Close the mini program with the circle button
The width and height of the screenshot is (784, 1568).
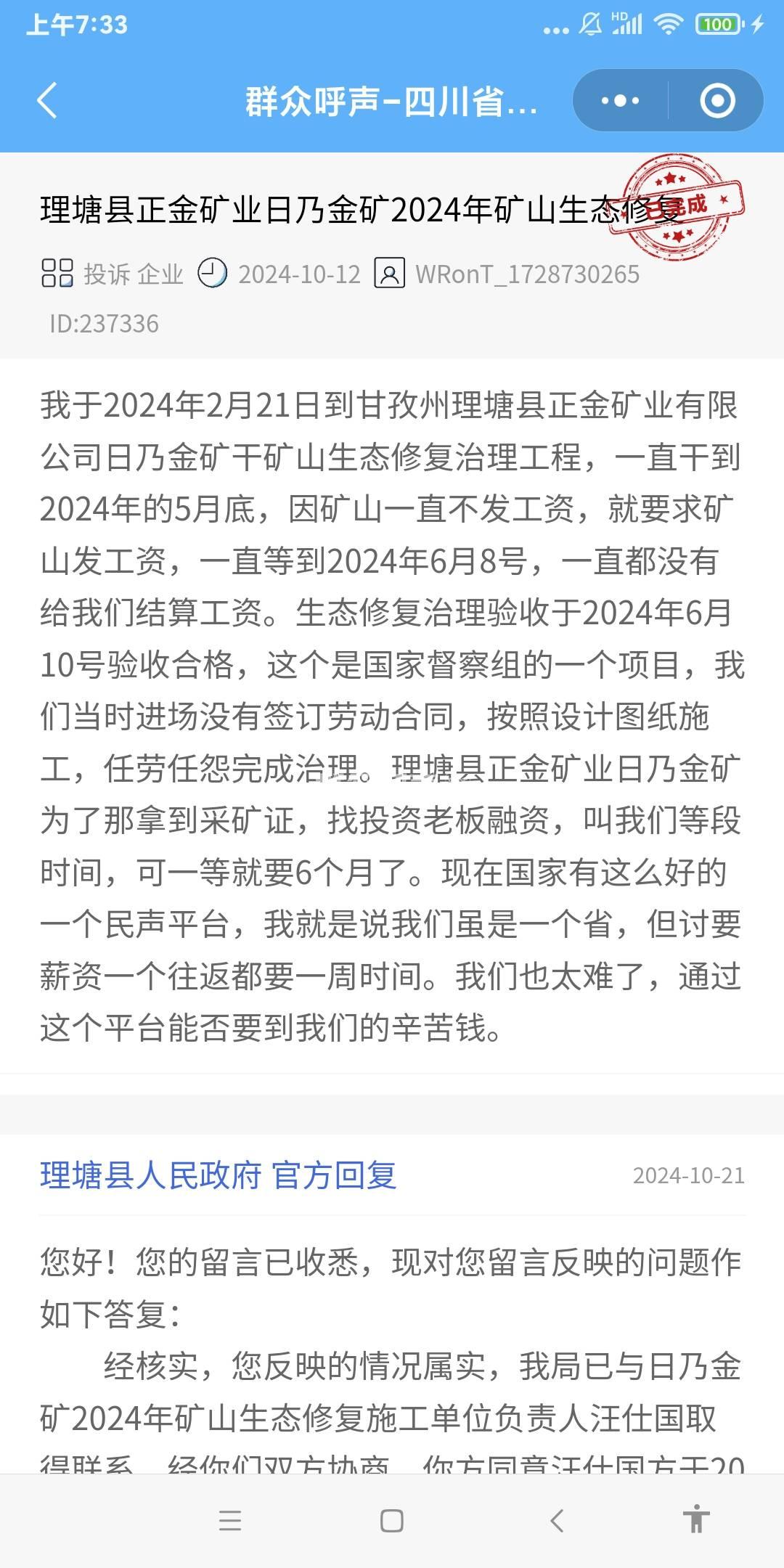coord(717,100)
